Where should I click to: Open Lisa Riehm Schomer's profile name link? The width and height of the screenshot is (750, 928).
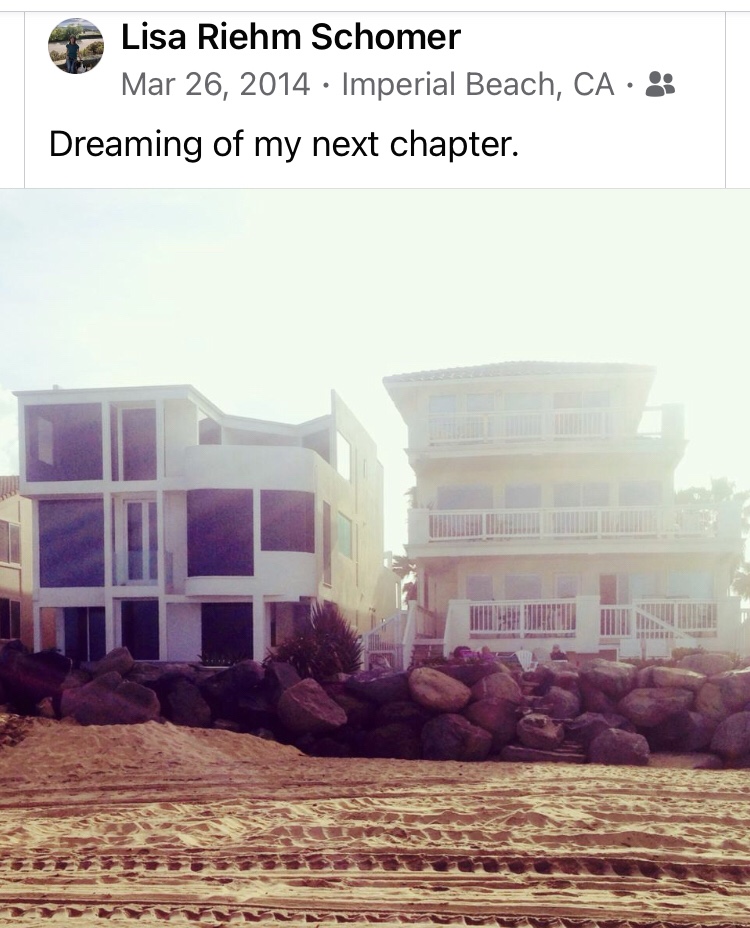[290, 37]
